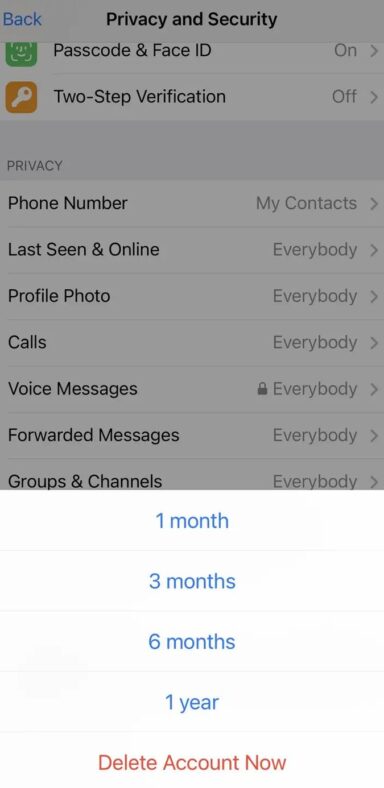Open Calls privacy setting
The width and height of the screenshot is (384, 788).
pos(192,342)
